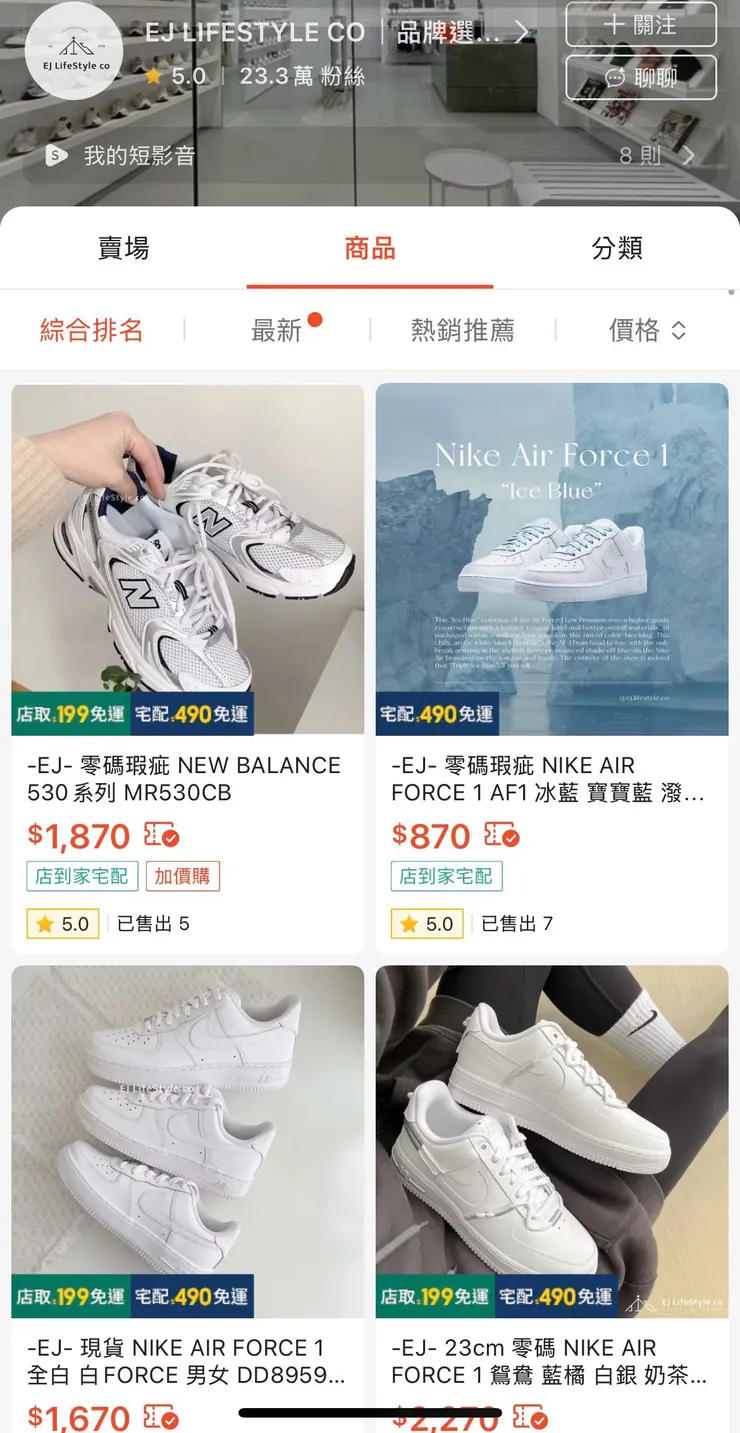Start a chat with the seller
740x1433 pixels.
641,77
